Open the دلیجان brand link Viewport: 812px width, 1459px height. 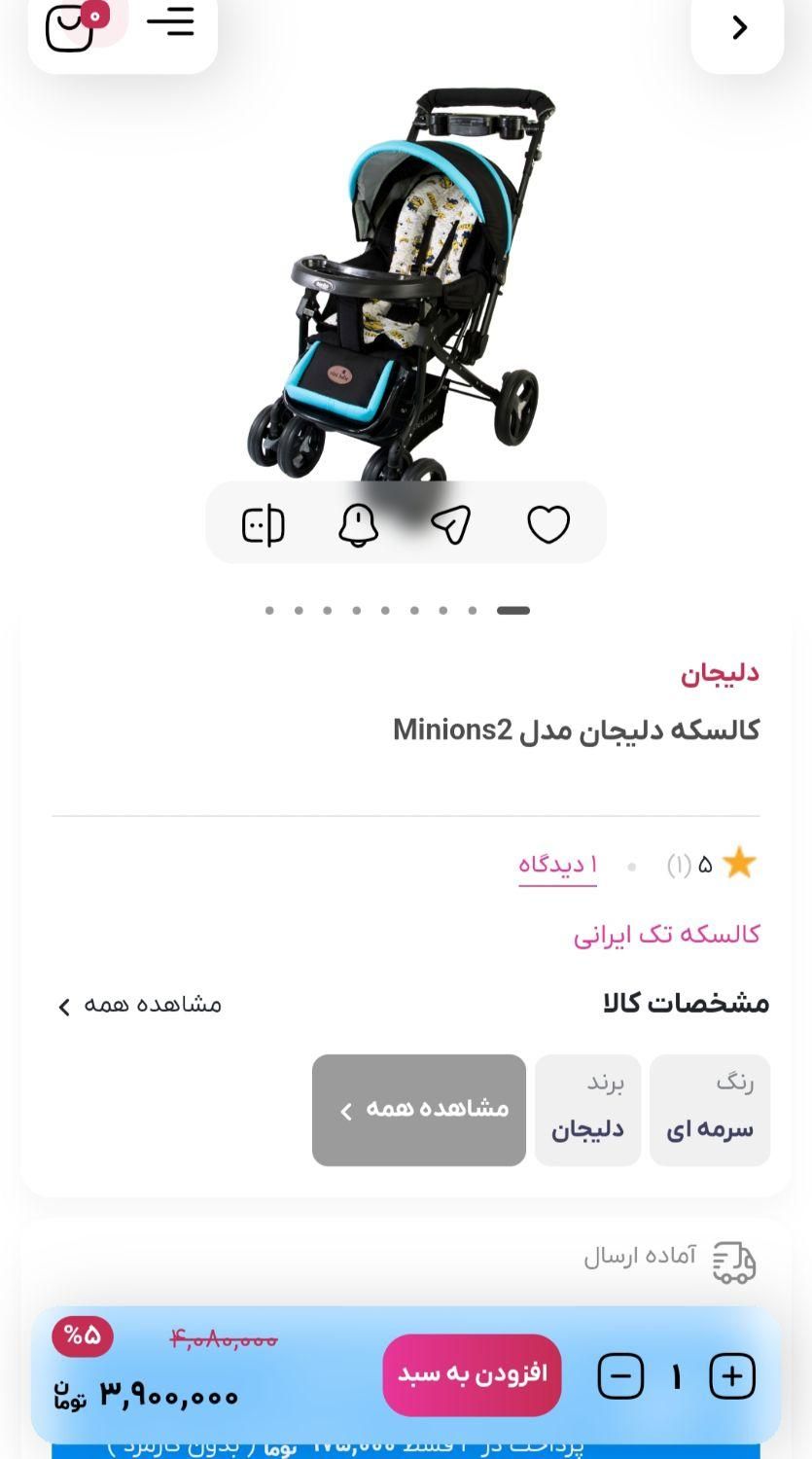tap(720, 673)
